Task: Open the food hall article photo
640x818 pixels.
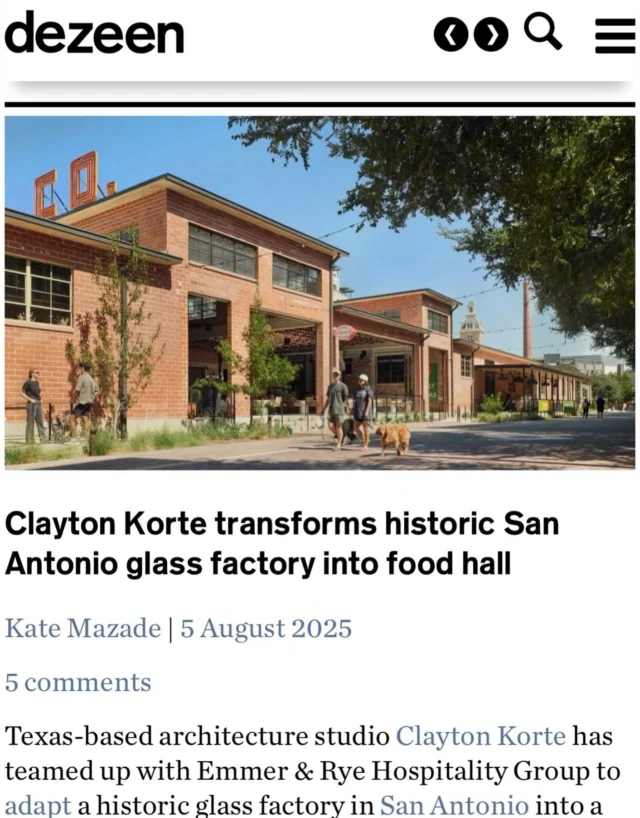Action: (320, 292)
